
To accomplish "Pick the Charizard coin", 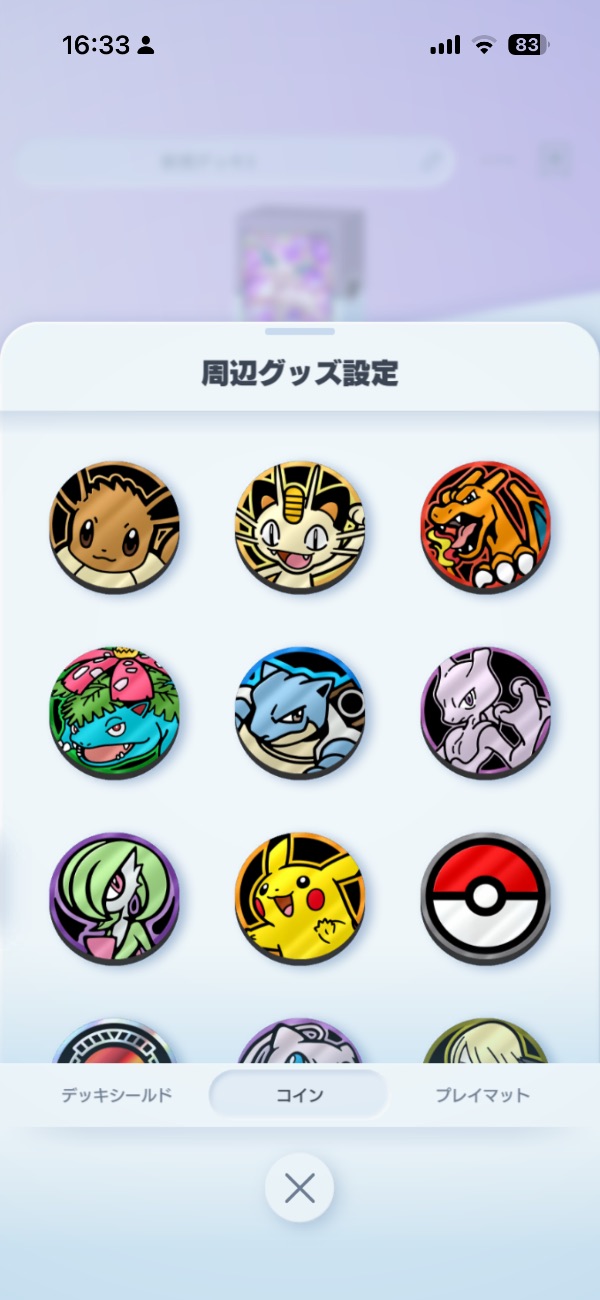I will point(485,526).
